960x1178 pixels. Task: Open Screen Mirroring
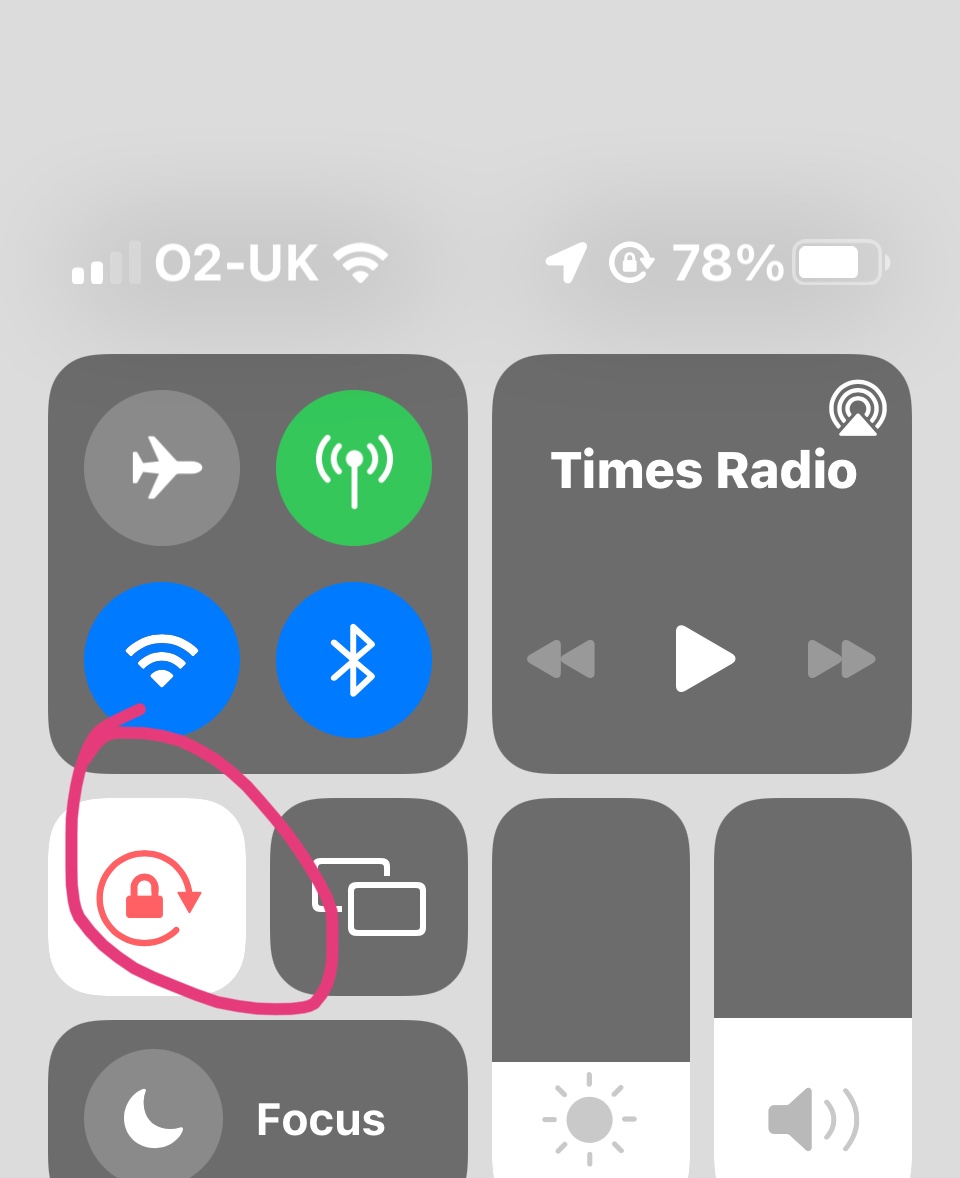[x=369, y=896]
